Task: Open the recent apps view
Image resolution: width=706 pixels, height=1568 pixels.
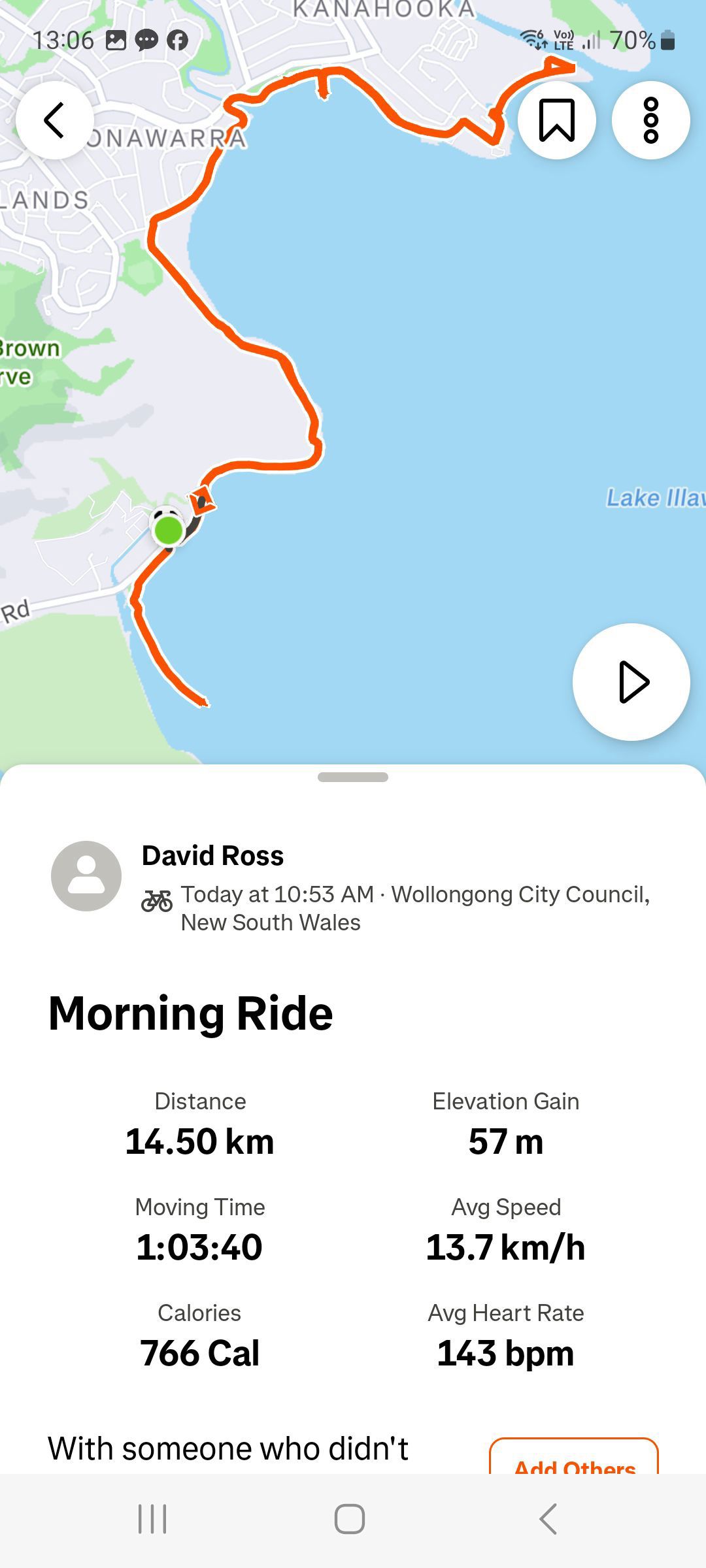Action: click(x=152, y=1519)
